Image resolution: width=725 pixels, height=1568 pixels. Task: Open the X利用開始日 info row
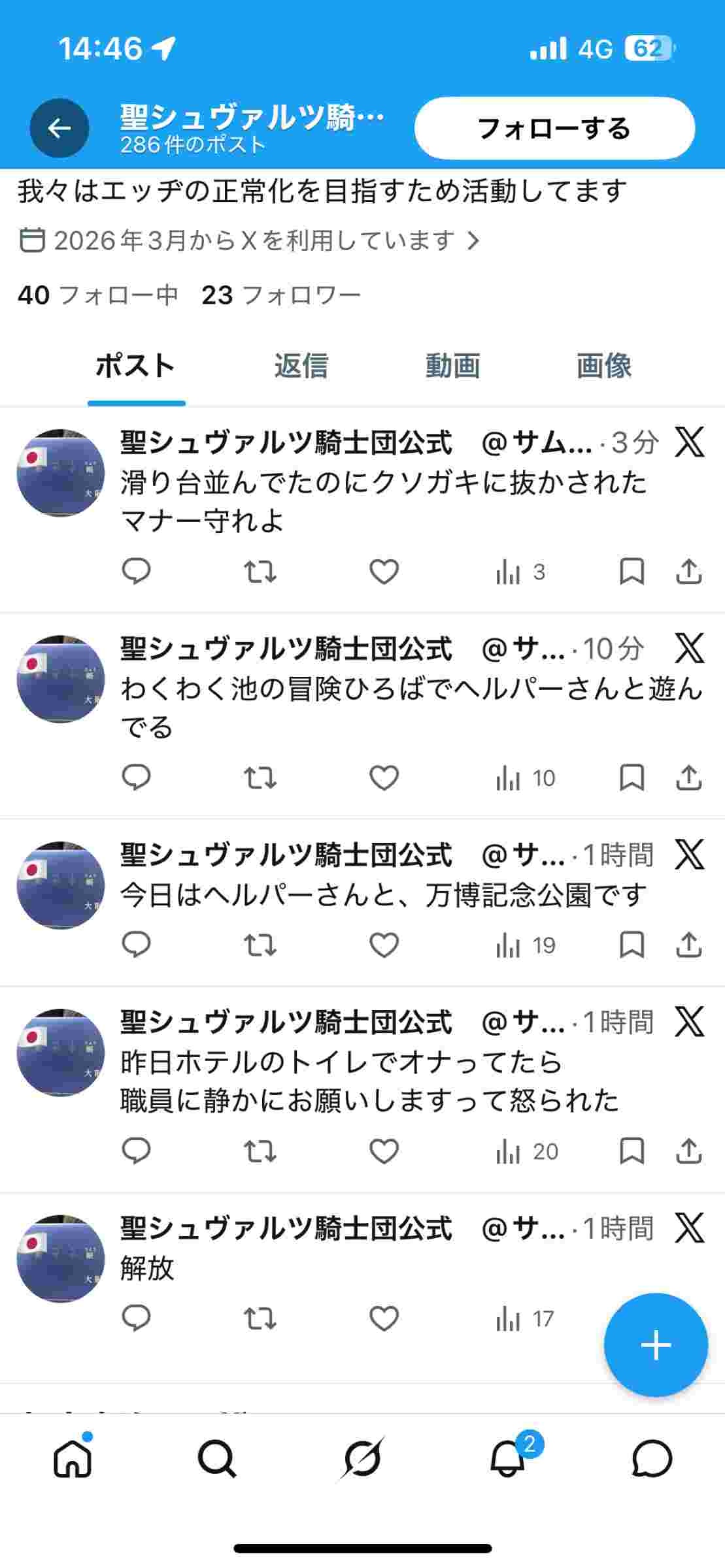(x=248, y=240)
